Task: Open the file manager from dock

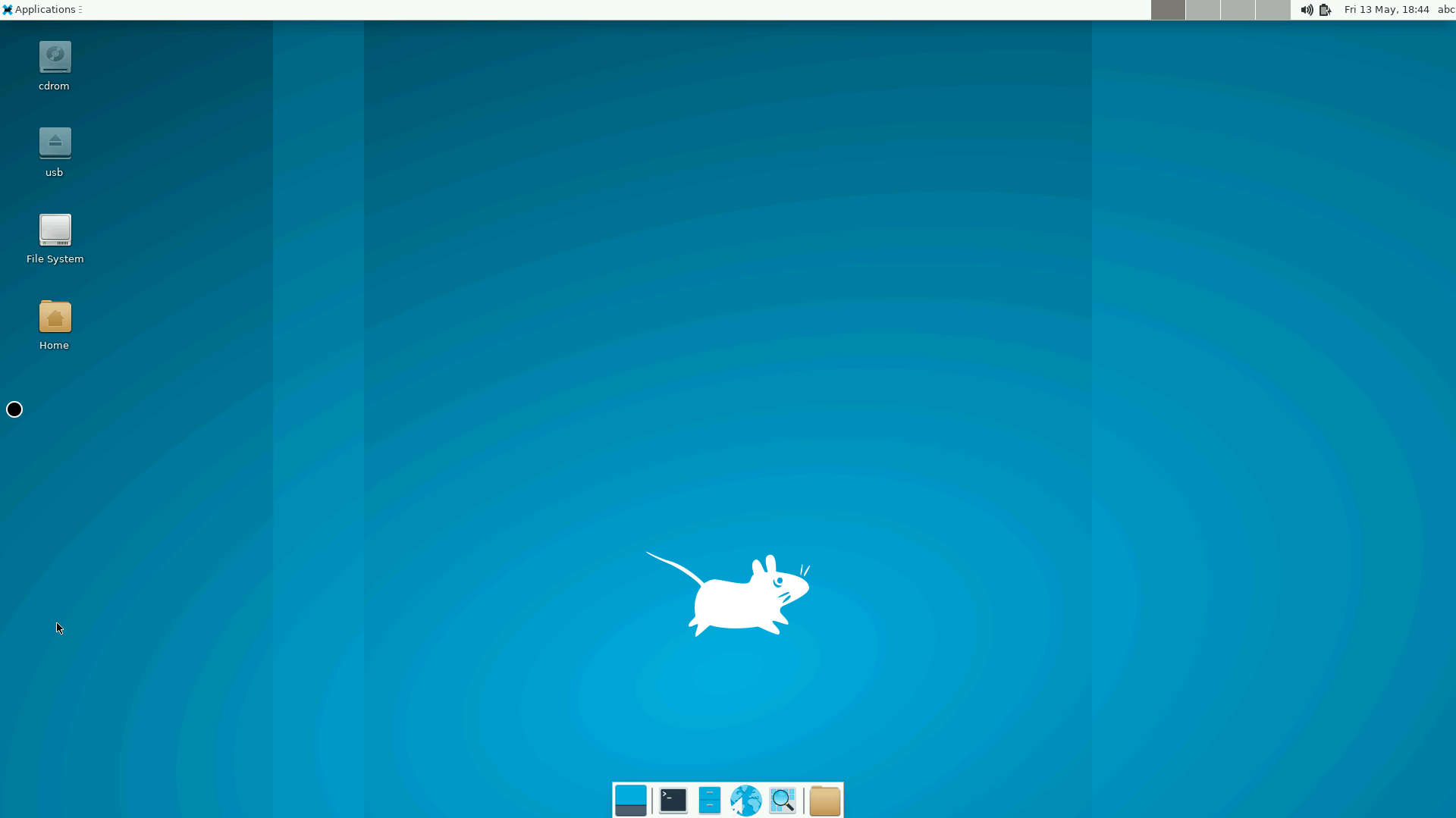Action: pyautogui.click(x=709, y=801)
